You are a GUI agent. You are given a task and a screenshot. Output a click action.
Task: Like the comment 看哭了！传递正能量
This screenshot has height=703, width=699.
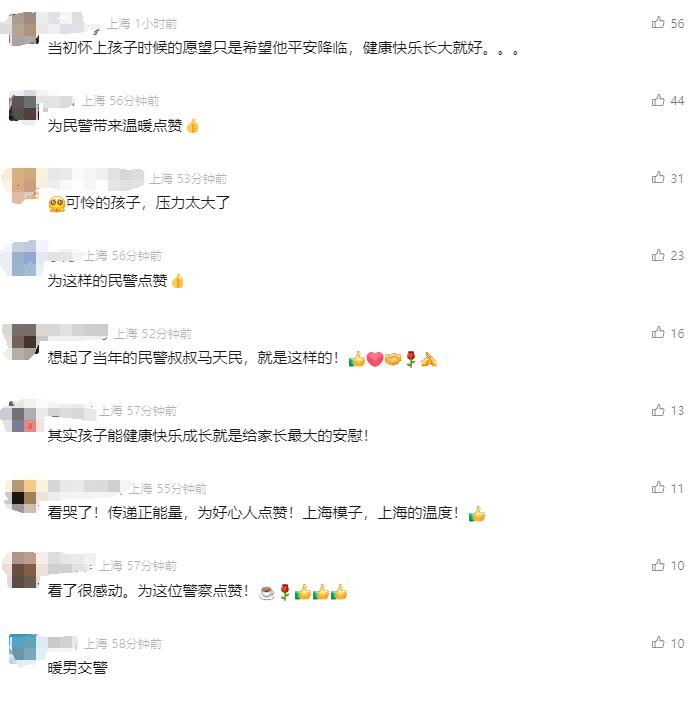658,488
